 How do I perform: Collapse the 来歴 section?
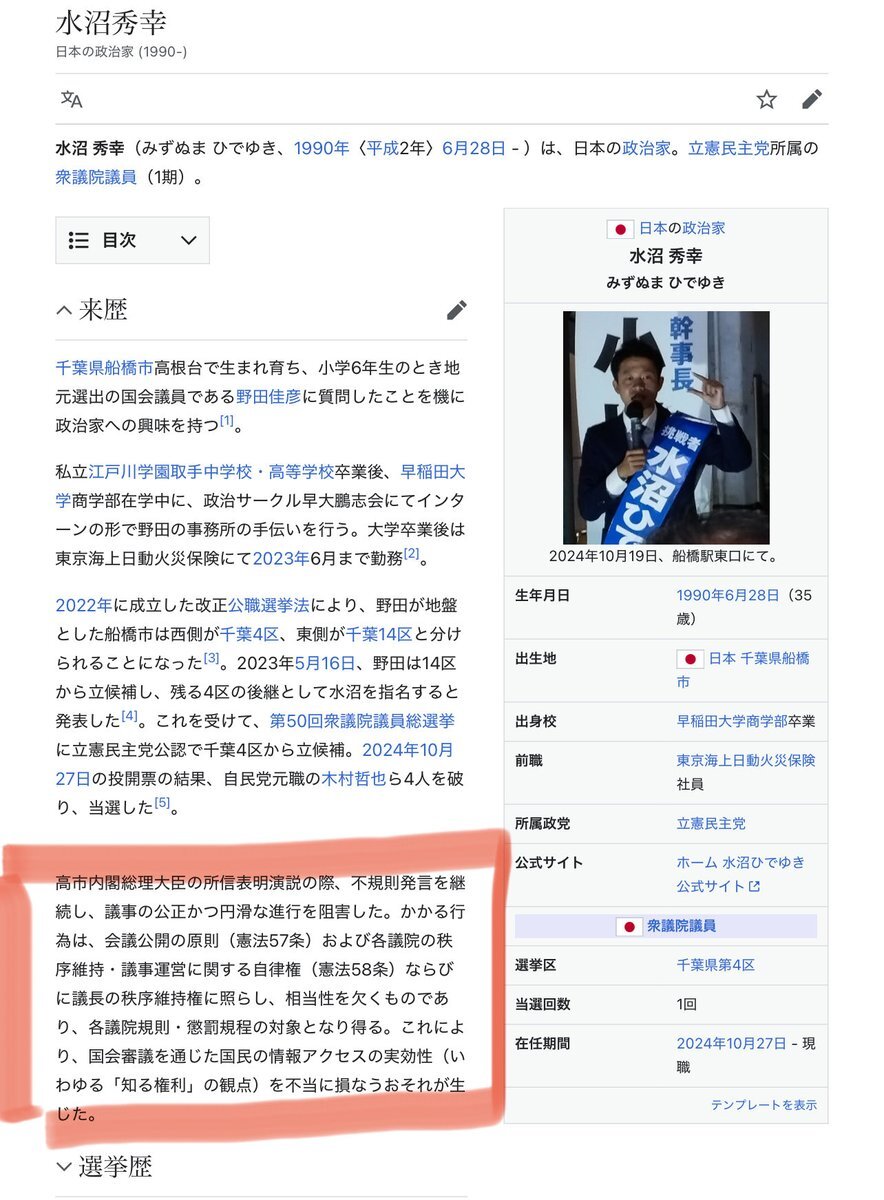coord(65,310)
